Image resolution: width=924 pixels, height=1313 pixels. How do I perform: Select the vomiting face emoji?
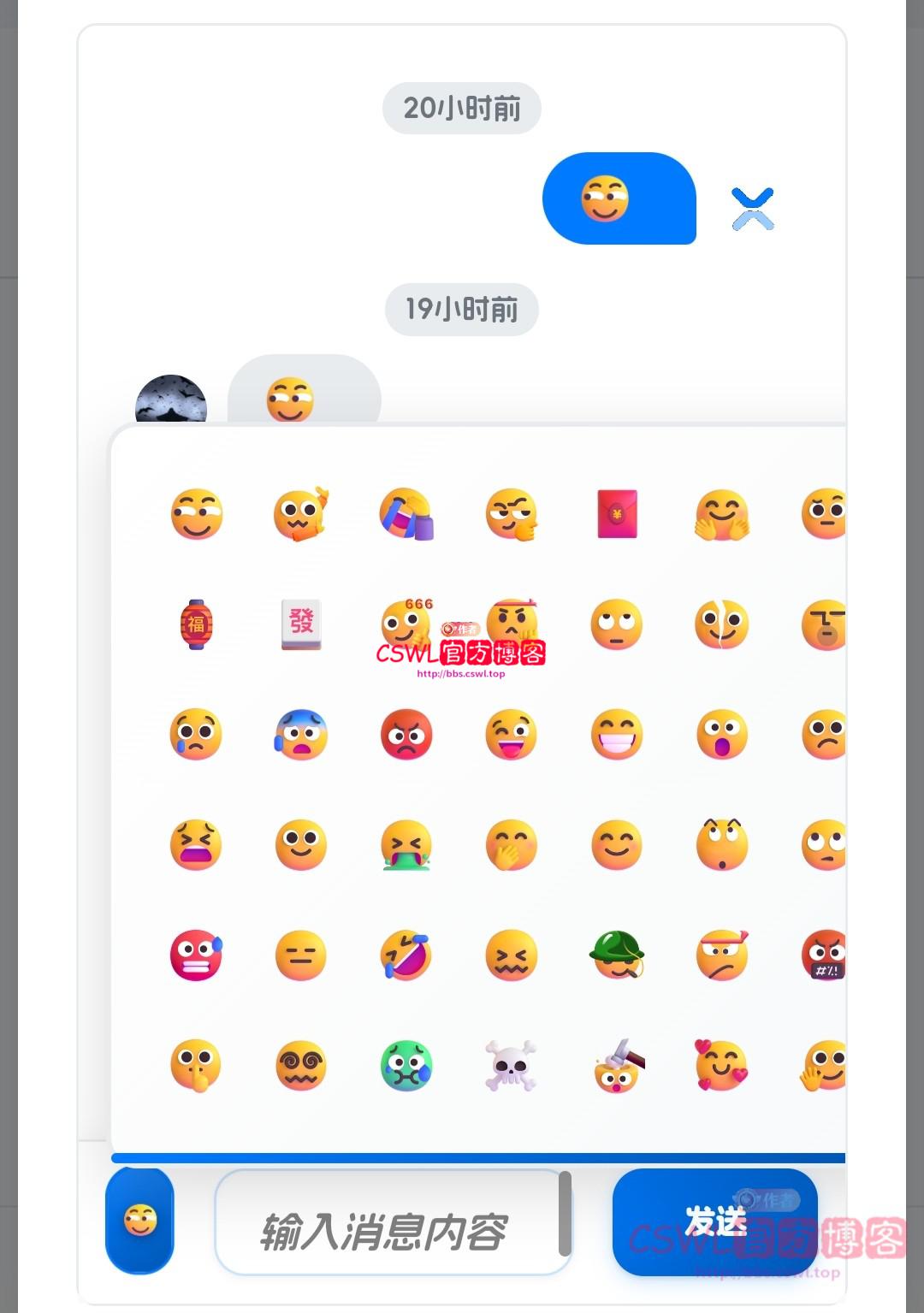(x=406, y=845)
